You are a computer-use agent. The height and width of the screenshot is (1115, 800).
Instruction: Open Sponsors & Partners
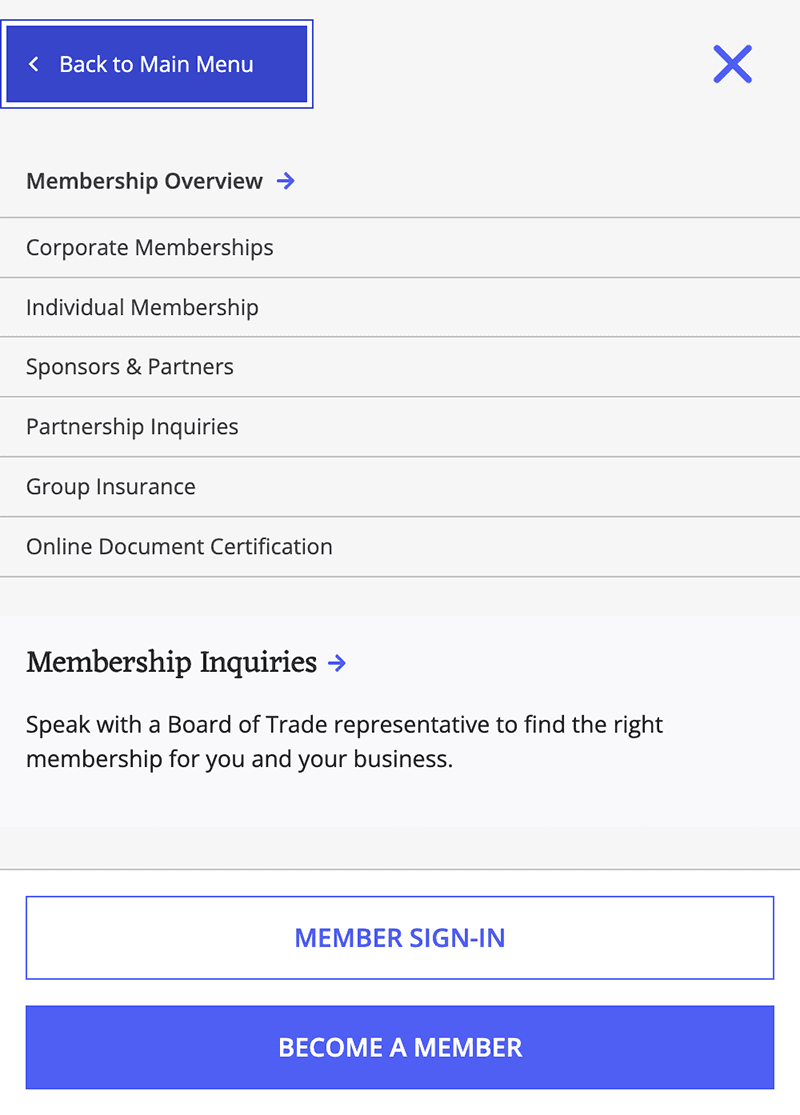click(130, 366)
